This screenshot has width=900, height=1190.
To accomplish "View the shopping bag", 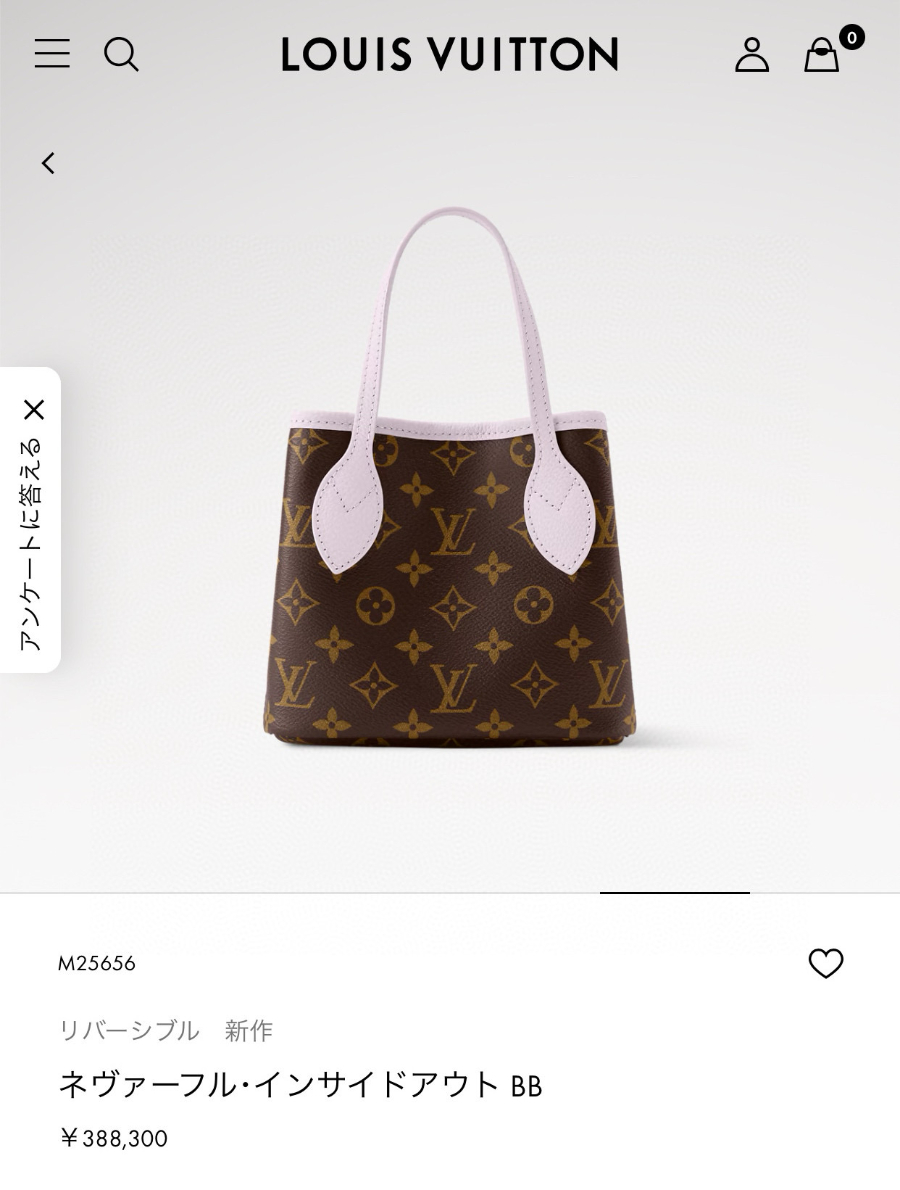I will (823, 55).
